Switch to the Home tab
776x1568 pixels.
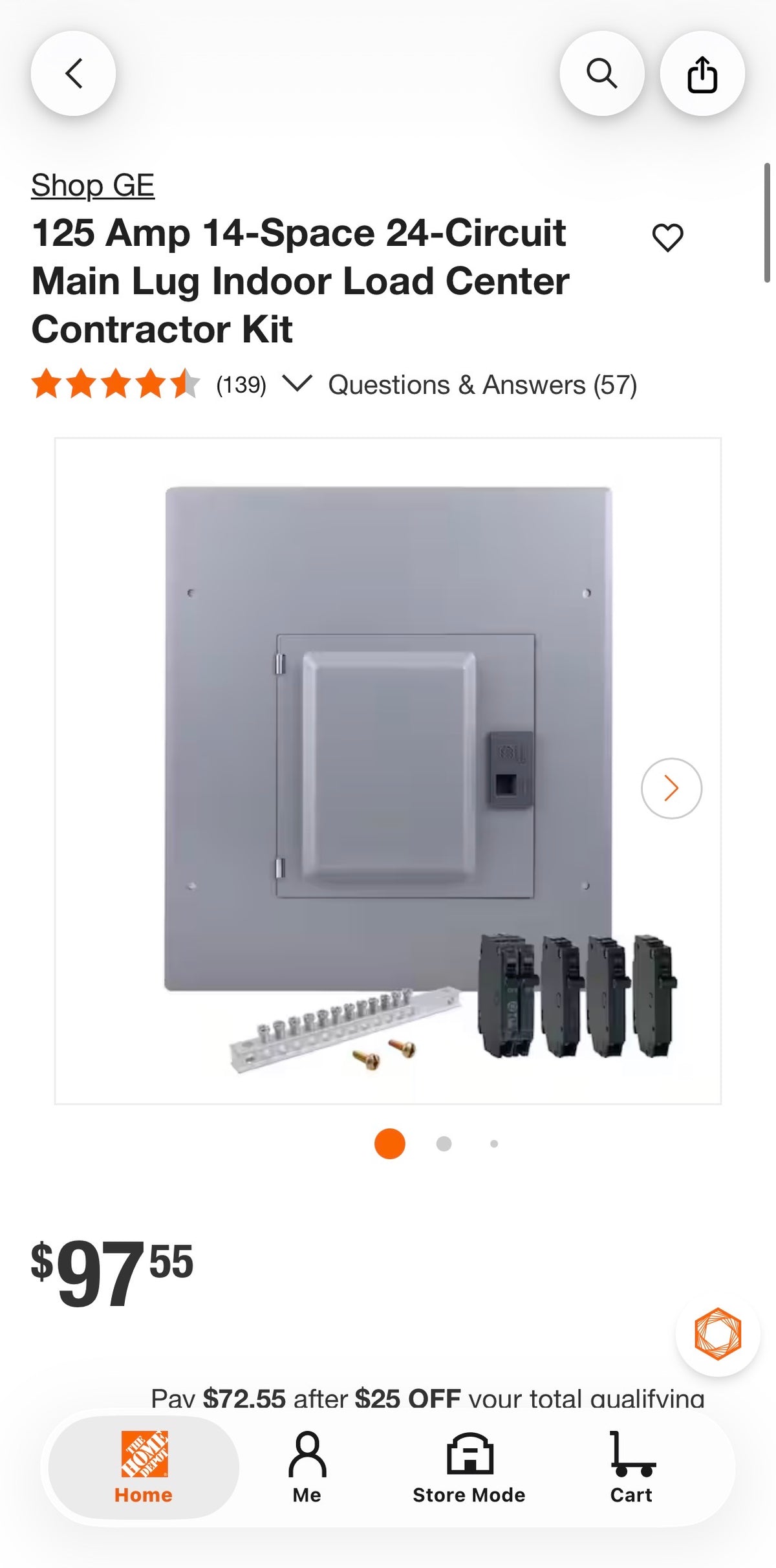pos(144,1467)
